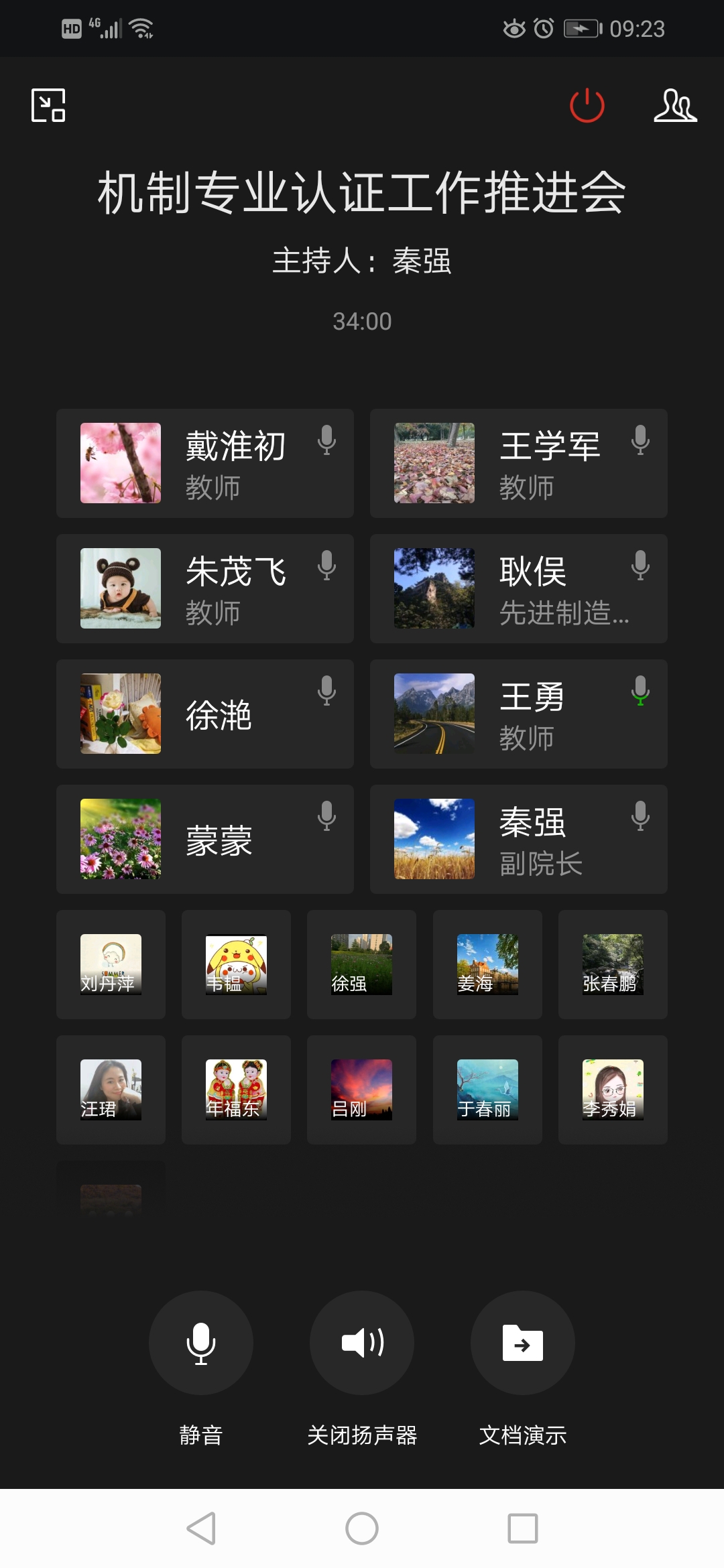The width and height of the screenshot is (724, 1568).
Task: Open participant card 徐滟
Action: pyautogui.click(x=204, y=714)
